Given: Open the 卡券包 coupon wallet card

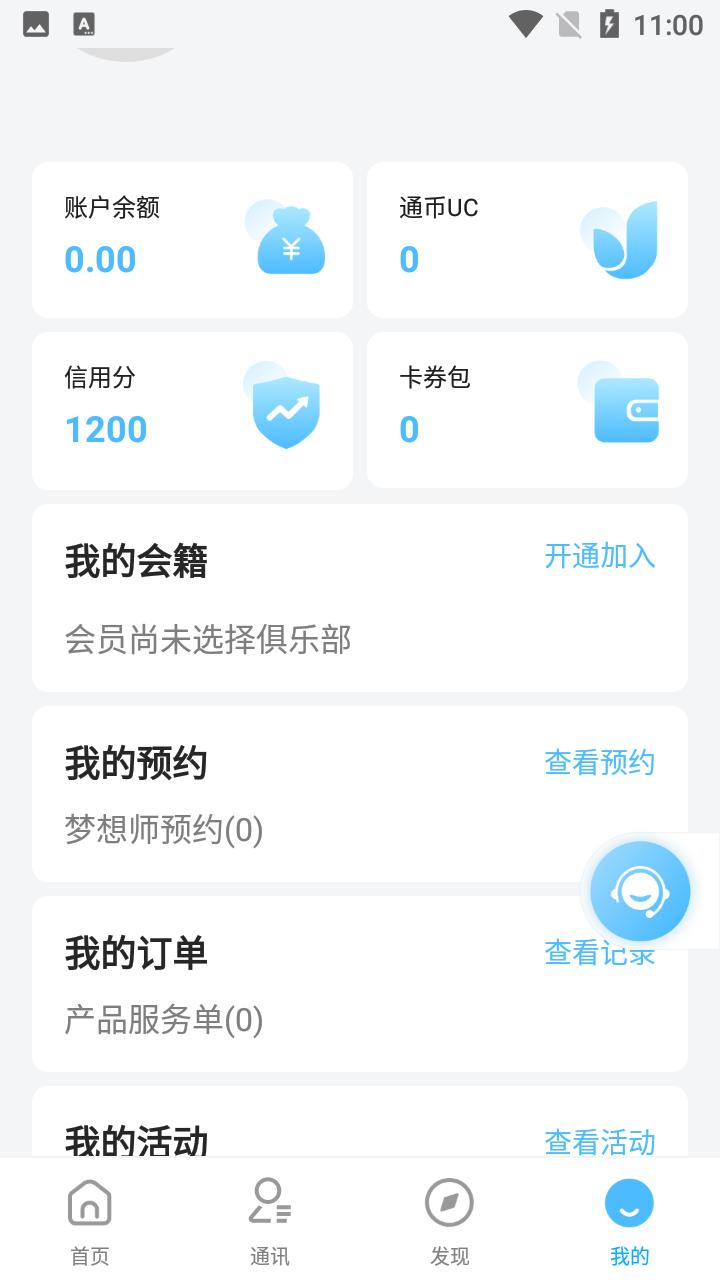Looking at the screenshot, I should [527, 411].
